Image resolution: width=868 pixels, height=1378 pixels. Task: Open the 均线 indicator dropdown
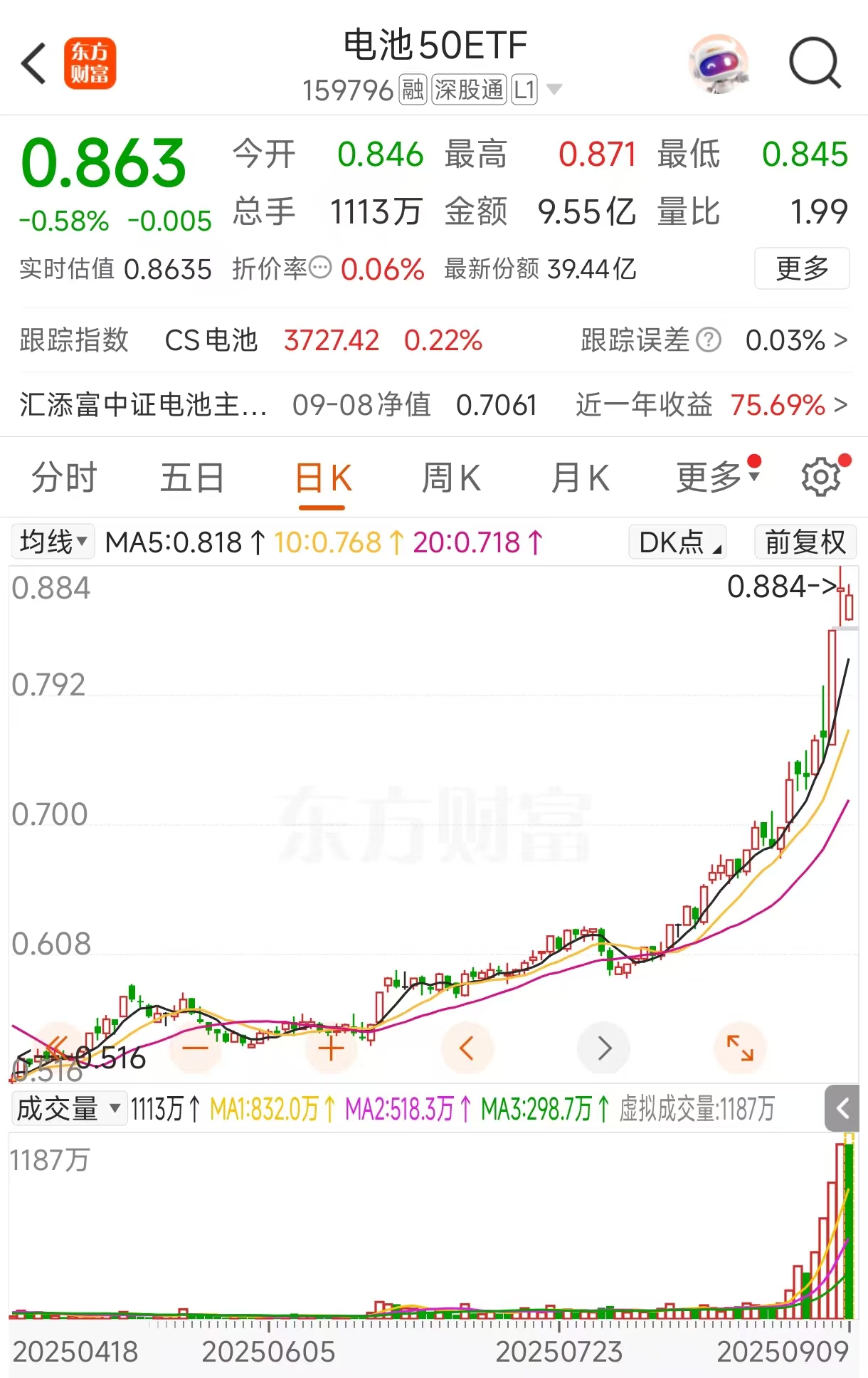coord(53,542)
